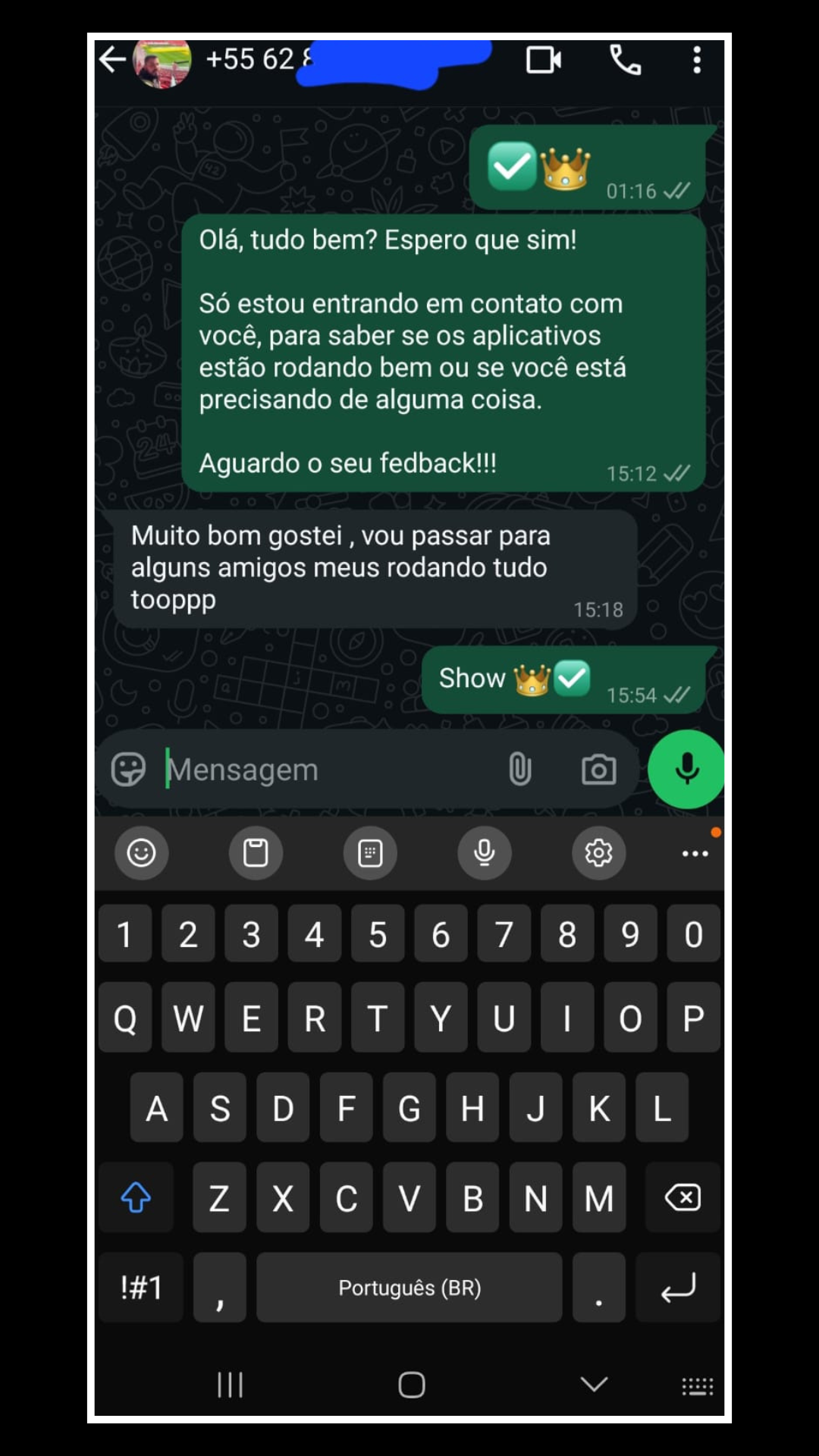Hide the keyboard with the down chevron
819x1456 pixels.
click(x=594, y=1385)
